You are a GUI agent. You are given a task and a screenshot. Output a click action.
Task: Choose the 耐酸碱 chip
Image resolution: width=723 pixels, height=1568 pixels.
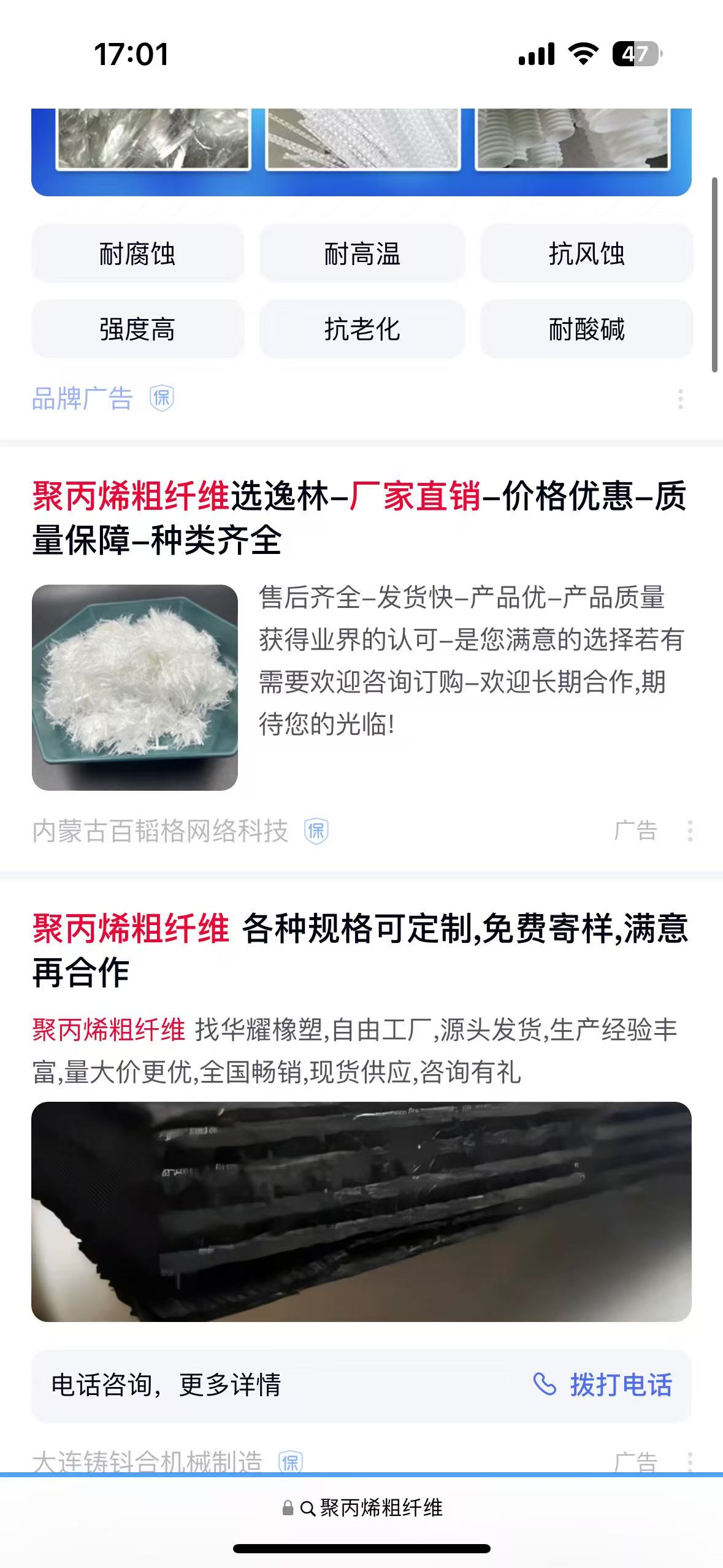pos(586,329)
